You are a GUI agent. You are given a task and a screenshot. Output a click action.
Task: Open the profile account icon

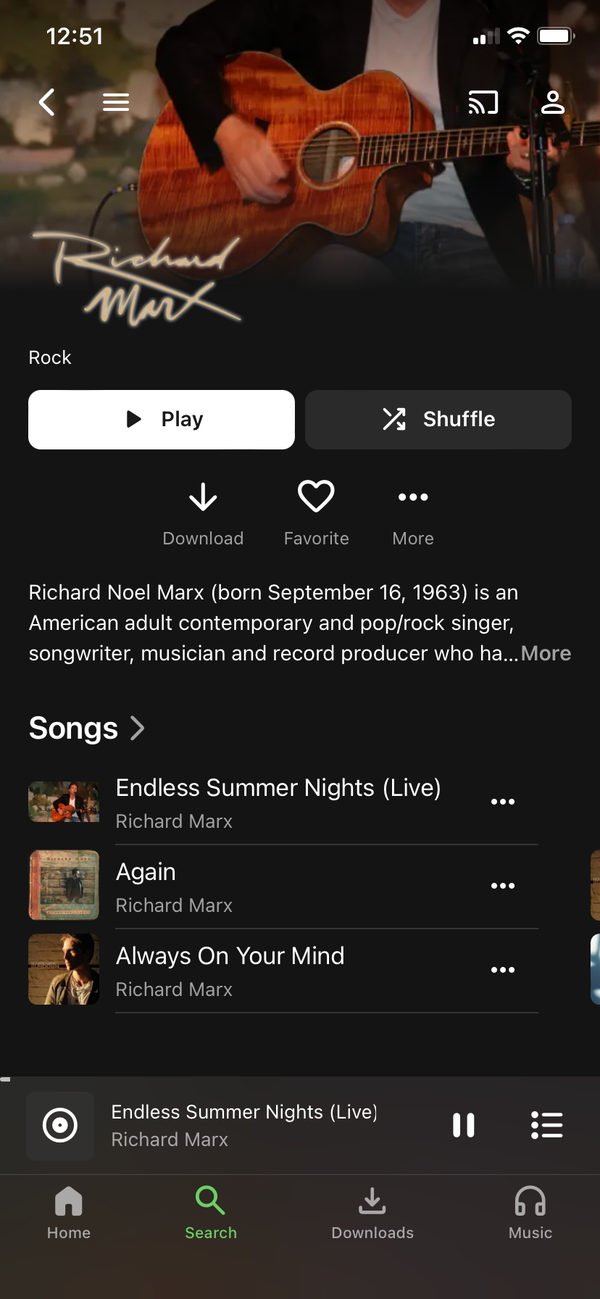(x=552, y=102)
